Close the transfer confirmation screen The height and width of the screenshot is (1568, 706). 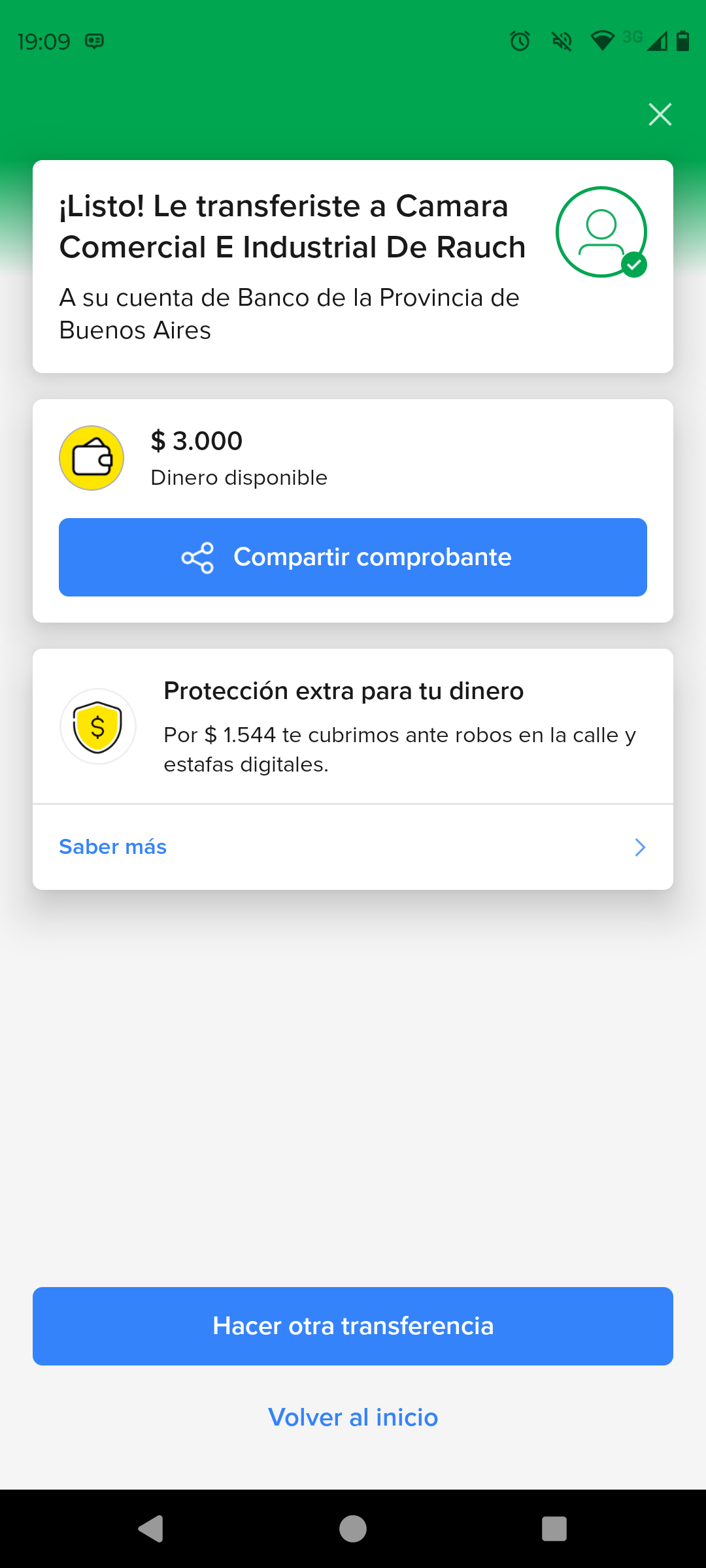pos(660,114)
